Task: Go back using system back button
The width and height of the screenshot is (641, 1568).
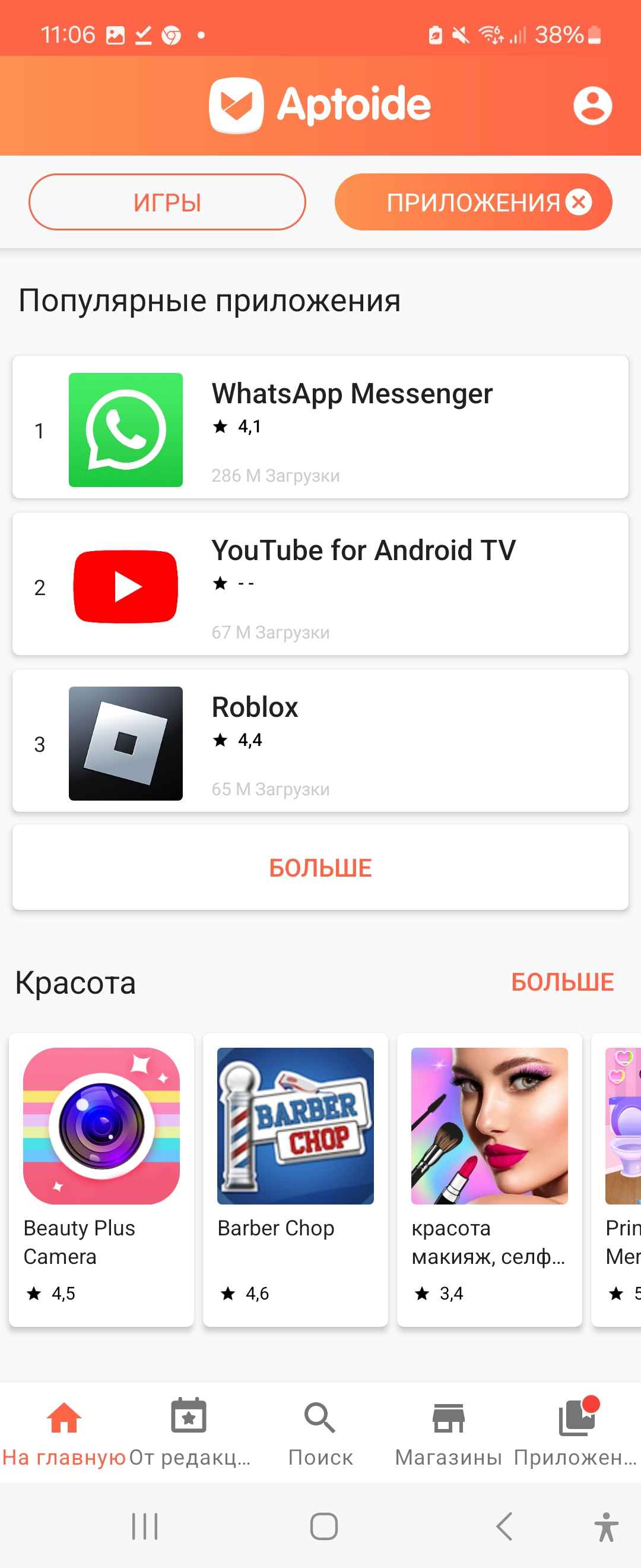Action: click(504, 1526)
